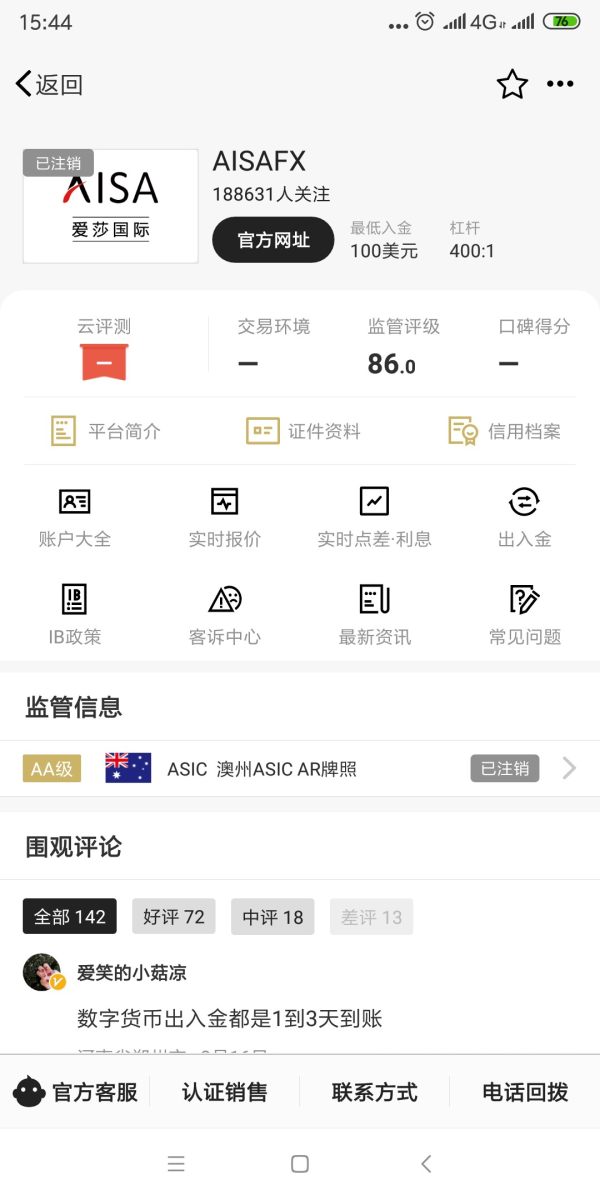
Task: Favorite this broker with the star icon
Action: [512, 85]
